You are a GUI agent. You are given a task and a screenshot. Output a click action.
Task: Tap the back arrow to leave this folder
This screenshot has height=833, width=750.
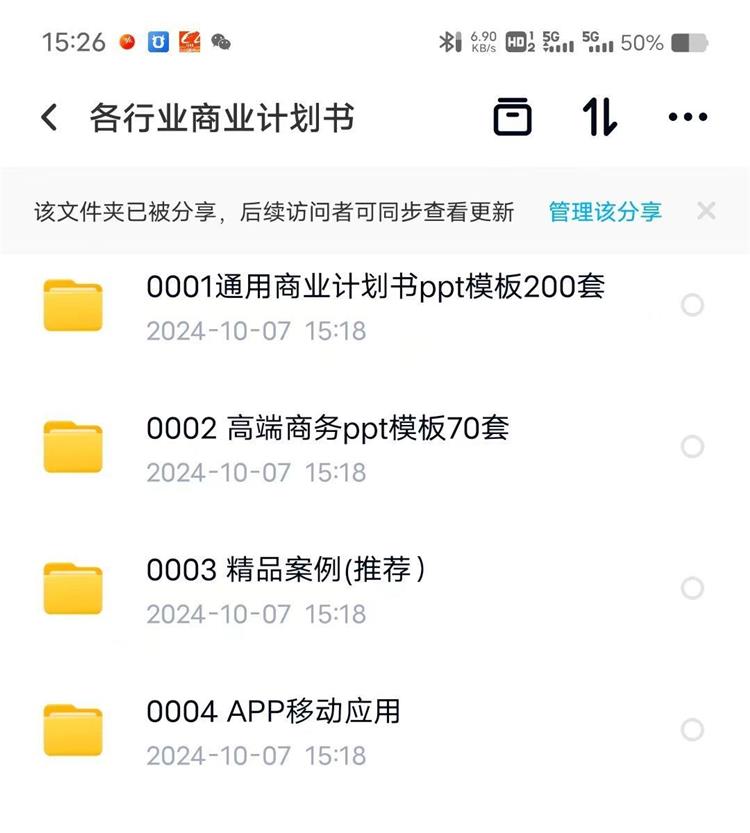click(47, 116)
